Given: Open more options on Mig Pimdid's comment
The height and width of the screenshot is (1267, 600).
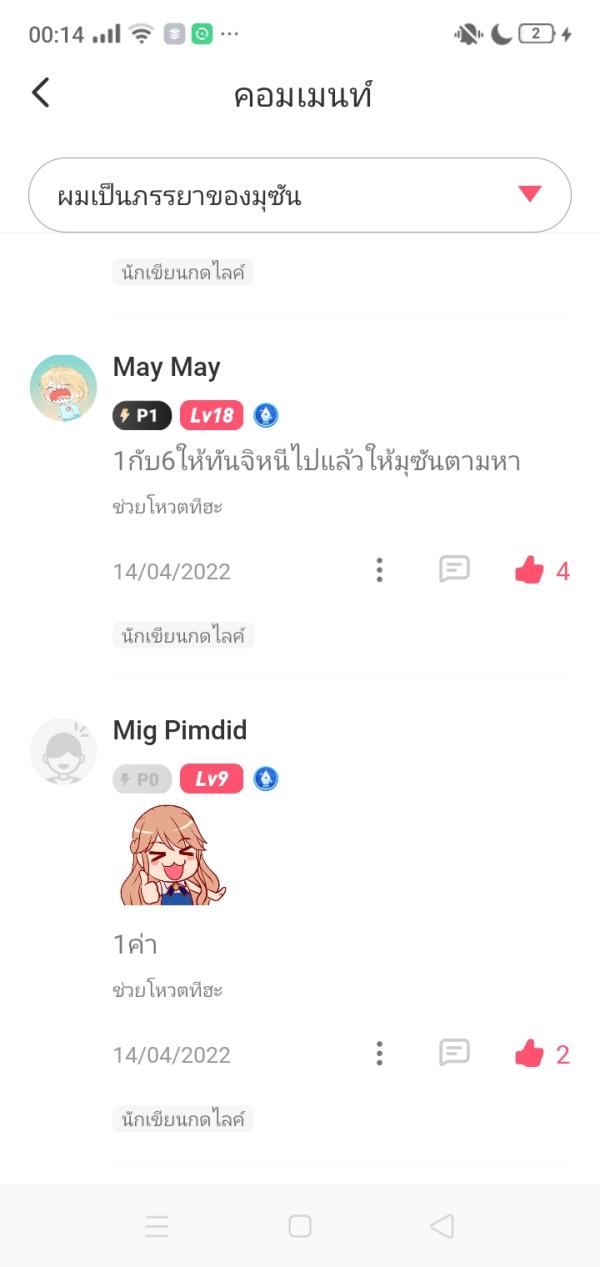Looking at the screenshot, I should point(379,1054).
